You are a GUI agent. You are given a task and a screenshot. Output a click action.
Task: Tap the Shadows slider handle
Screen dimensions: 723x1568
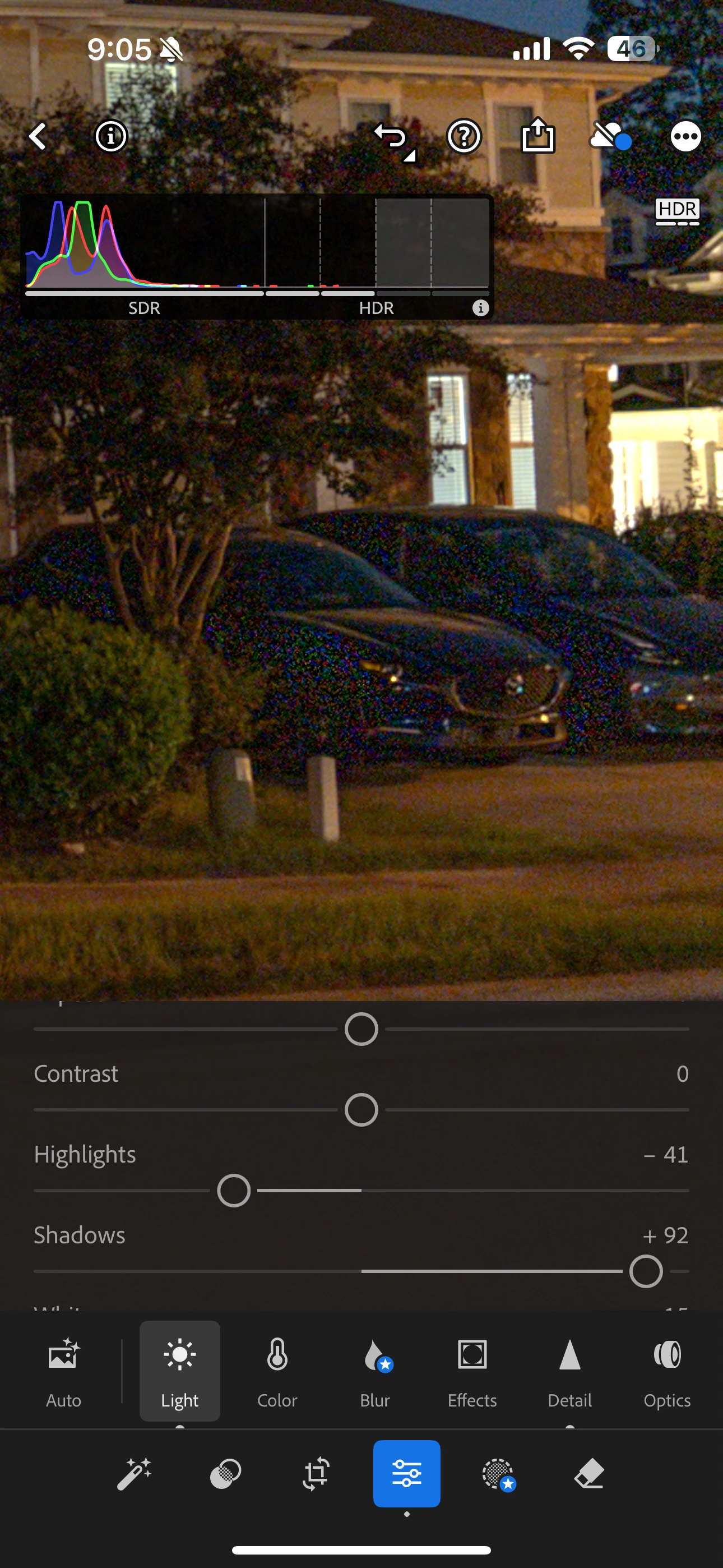[x=646, y=1271]
